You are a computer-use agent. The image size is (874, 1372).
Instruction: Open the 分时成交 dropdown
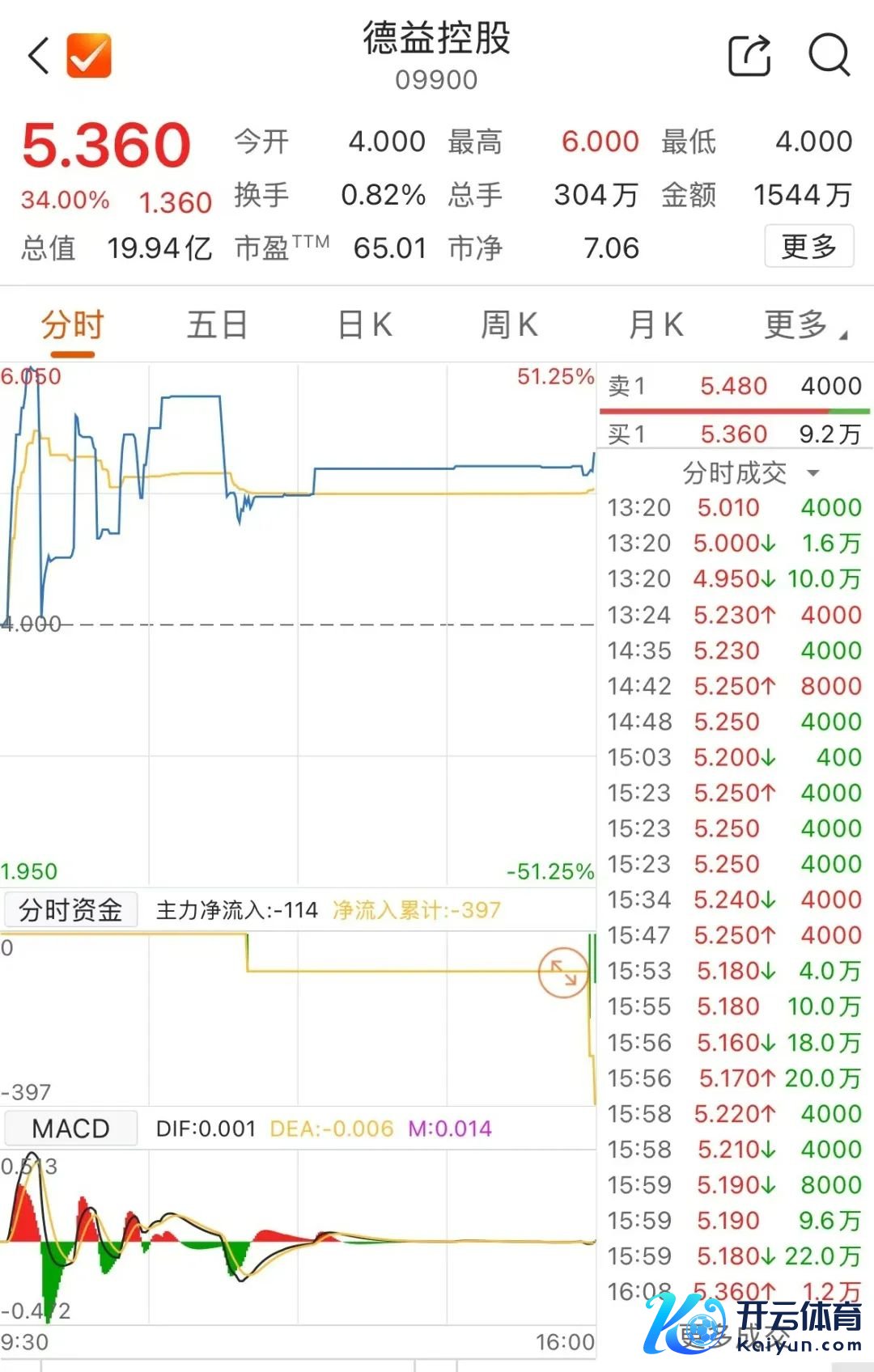click(x=749, y=472)
